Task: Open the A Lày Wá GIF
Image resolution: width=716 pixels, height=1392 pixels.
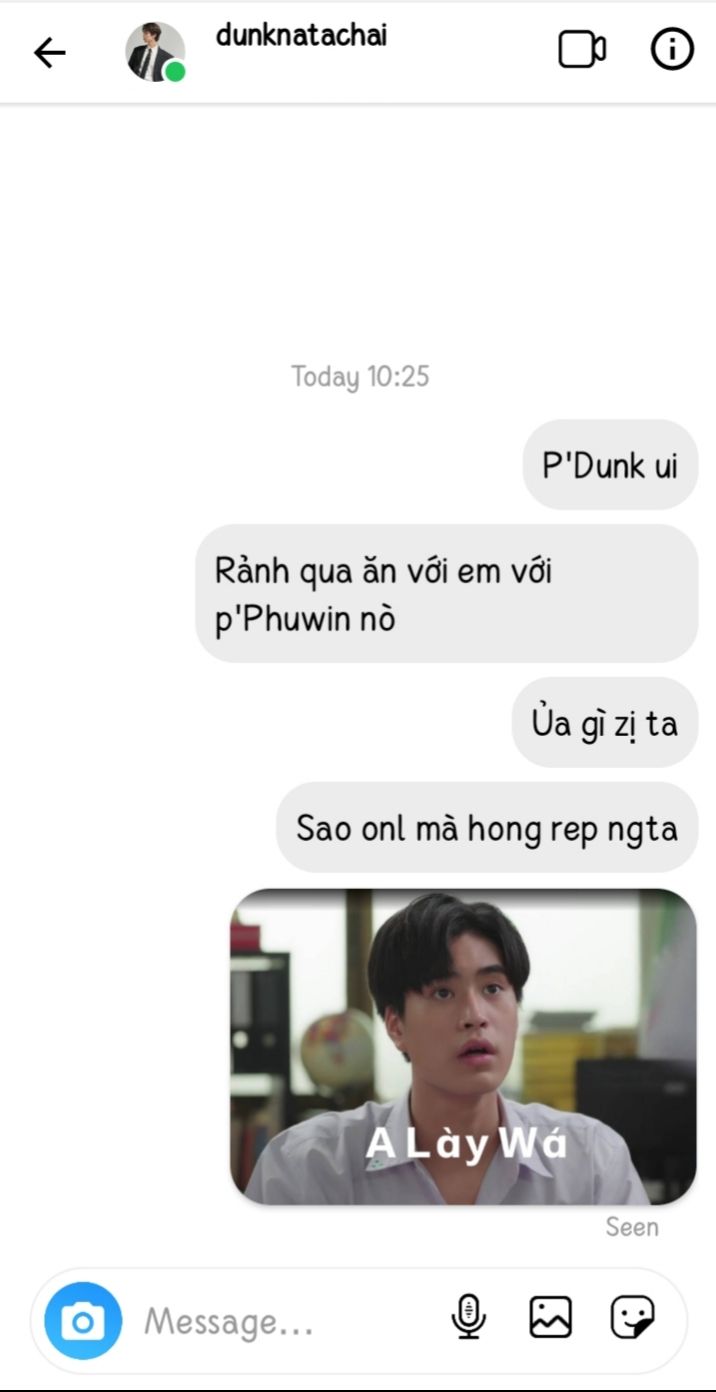Action: point(463,1046)
